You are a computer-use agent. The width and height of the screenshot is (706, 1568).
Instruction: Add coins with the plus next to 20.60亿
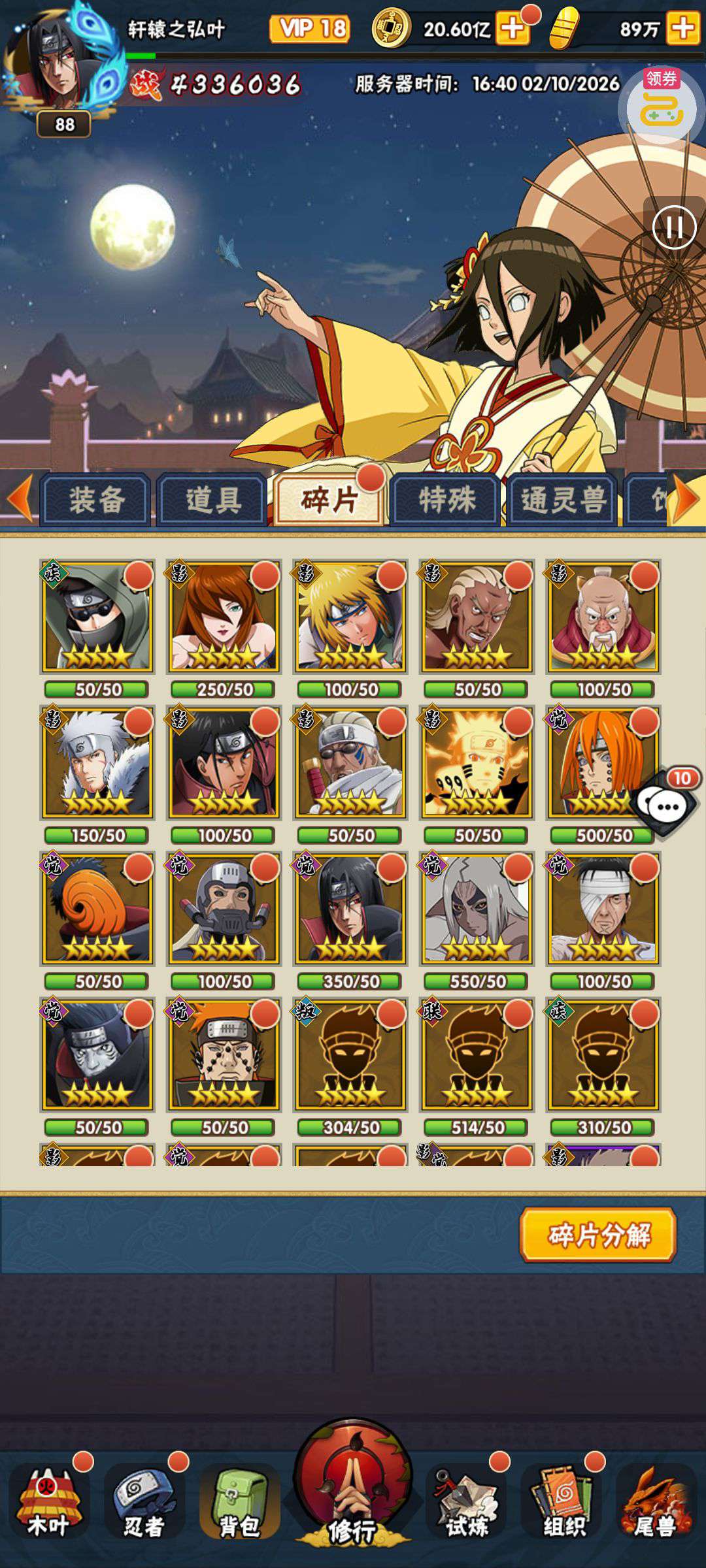(513, 29)
